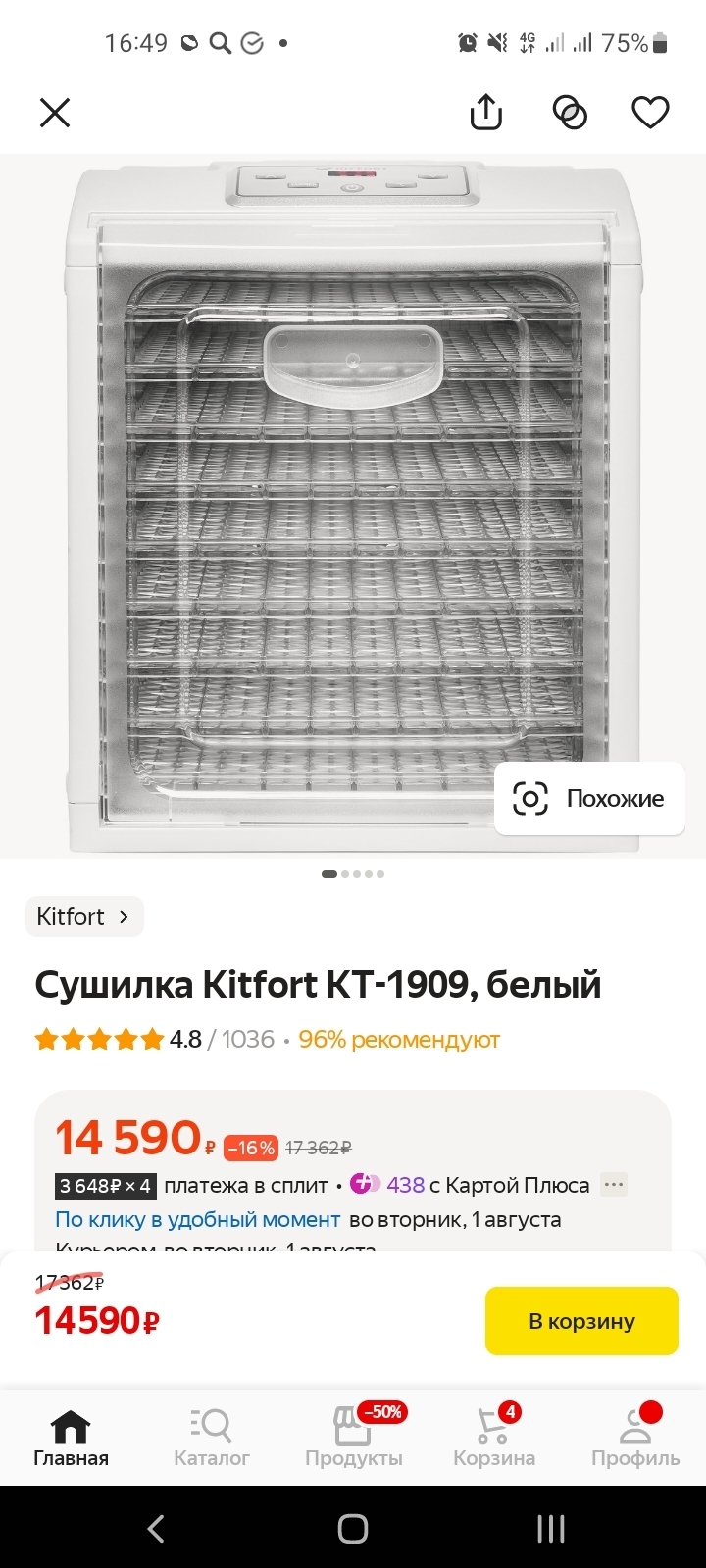Find similar items via Похожие
Viewport: 706px width, 1568px height.
tap(589, 799)
